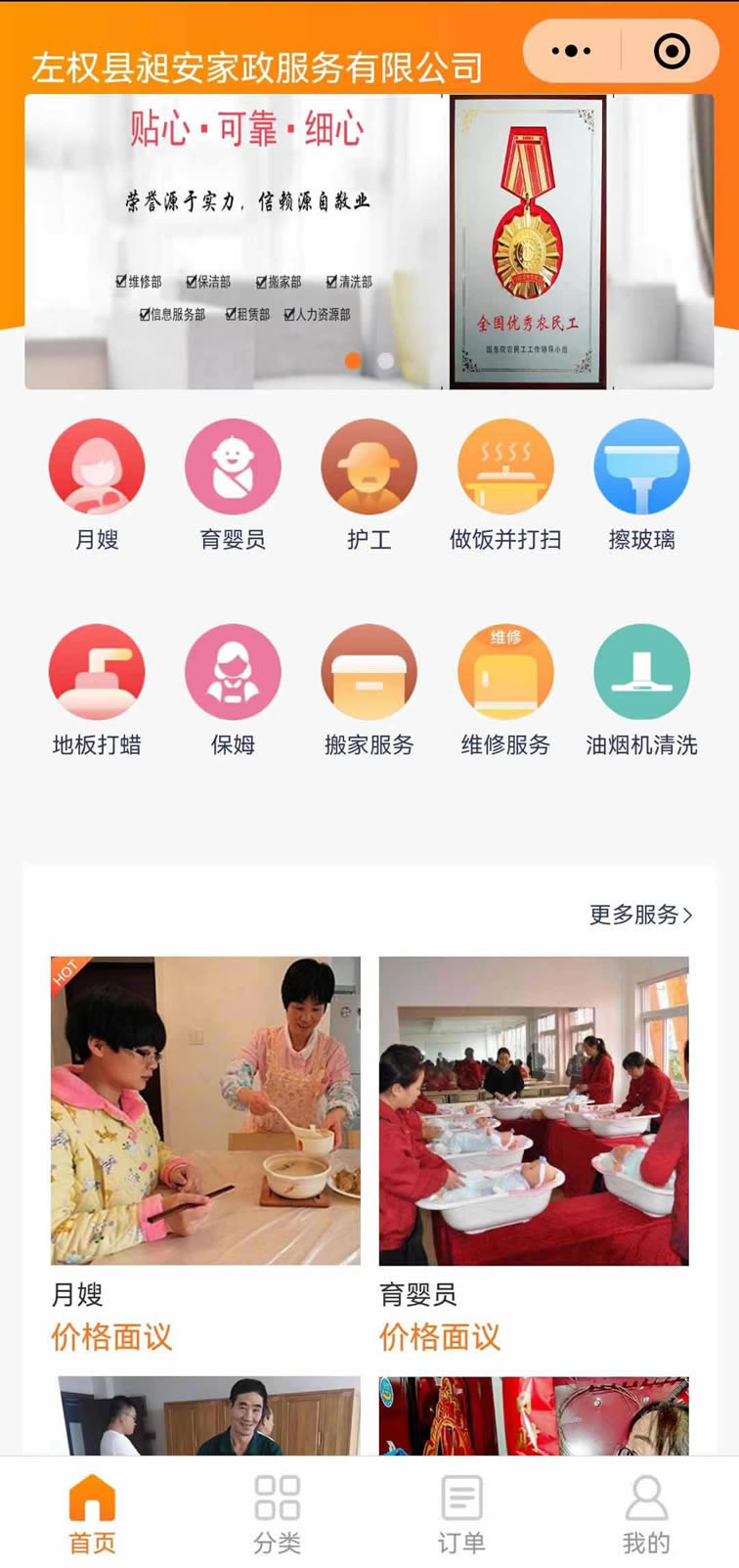Tap the top banner carousel image
Image resolution: width=739 pixels, height=1568 pixels.
point(369,242)
